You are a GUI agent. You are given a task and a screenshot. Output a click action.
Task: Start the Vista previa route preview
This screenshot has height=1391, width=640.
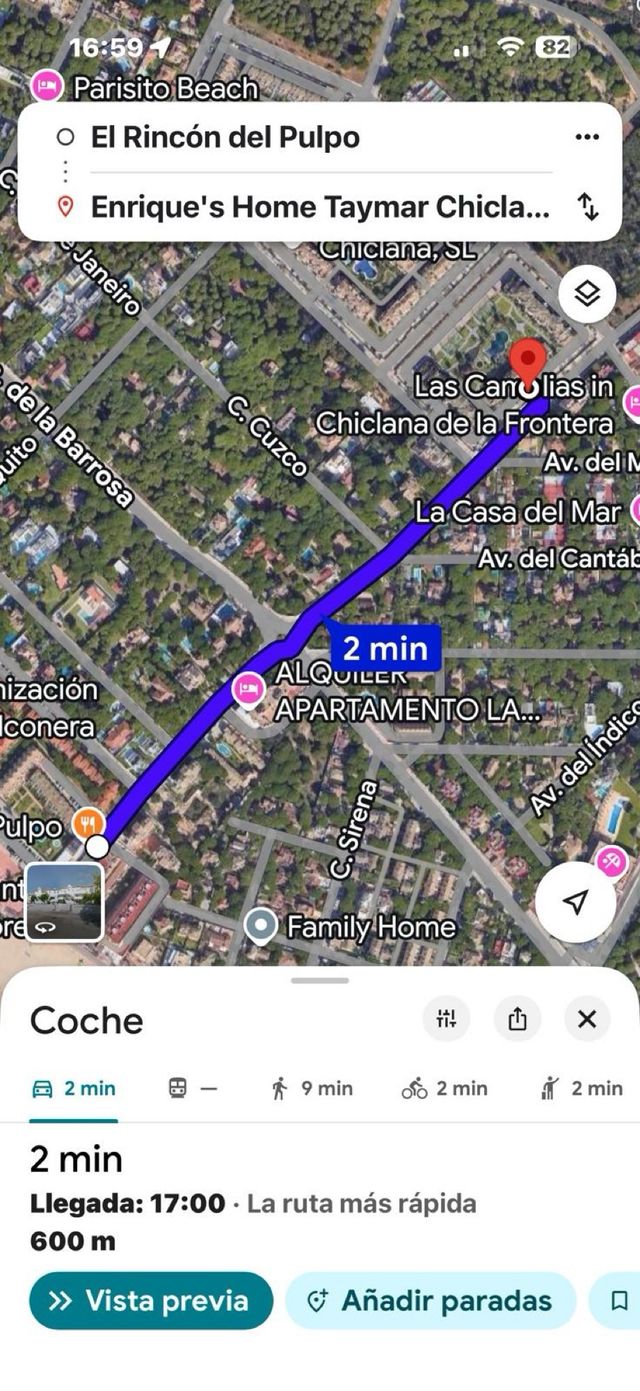tap(150, 1301)
